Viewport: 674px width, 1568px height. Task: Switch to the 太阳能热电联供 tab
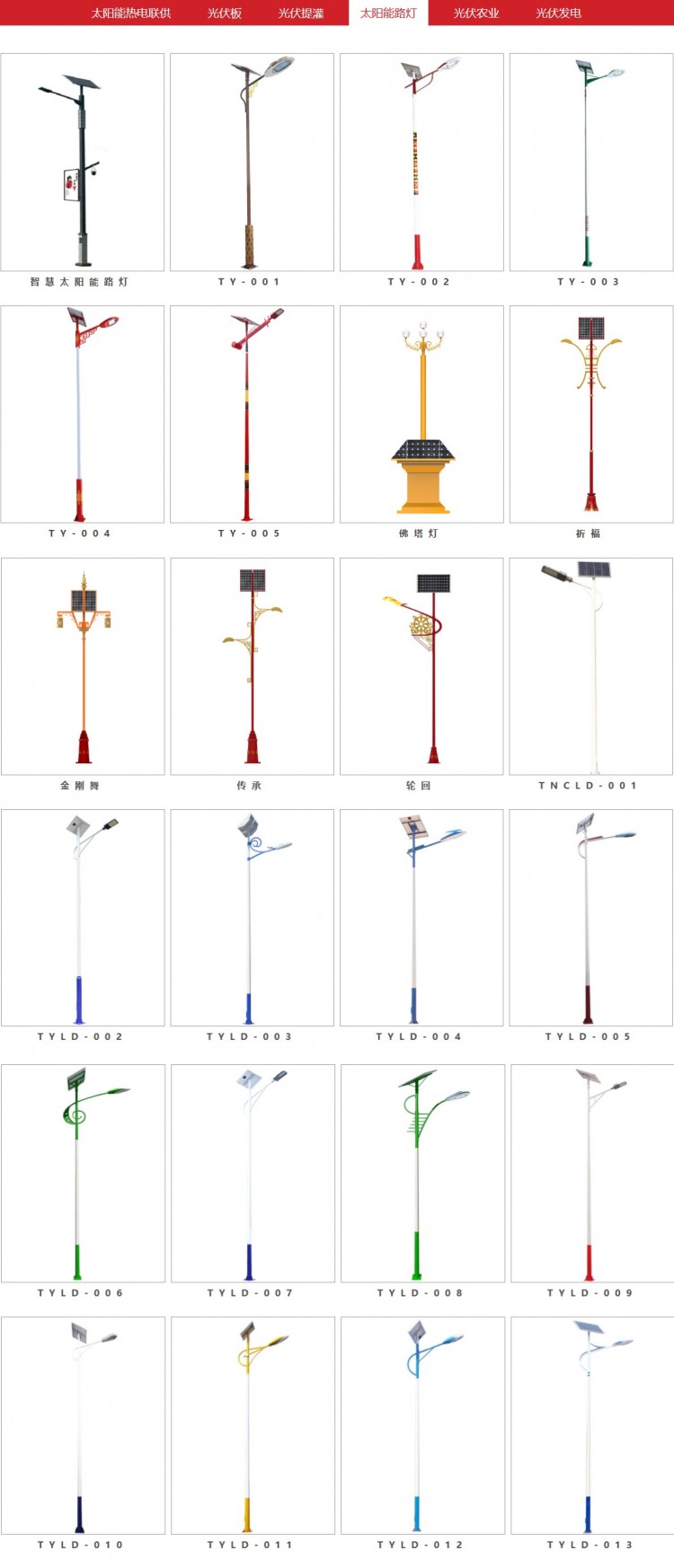(x=130, y=13)
